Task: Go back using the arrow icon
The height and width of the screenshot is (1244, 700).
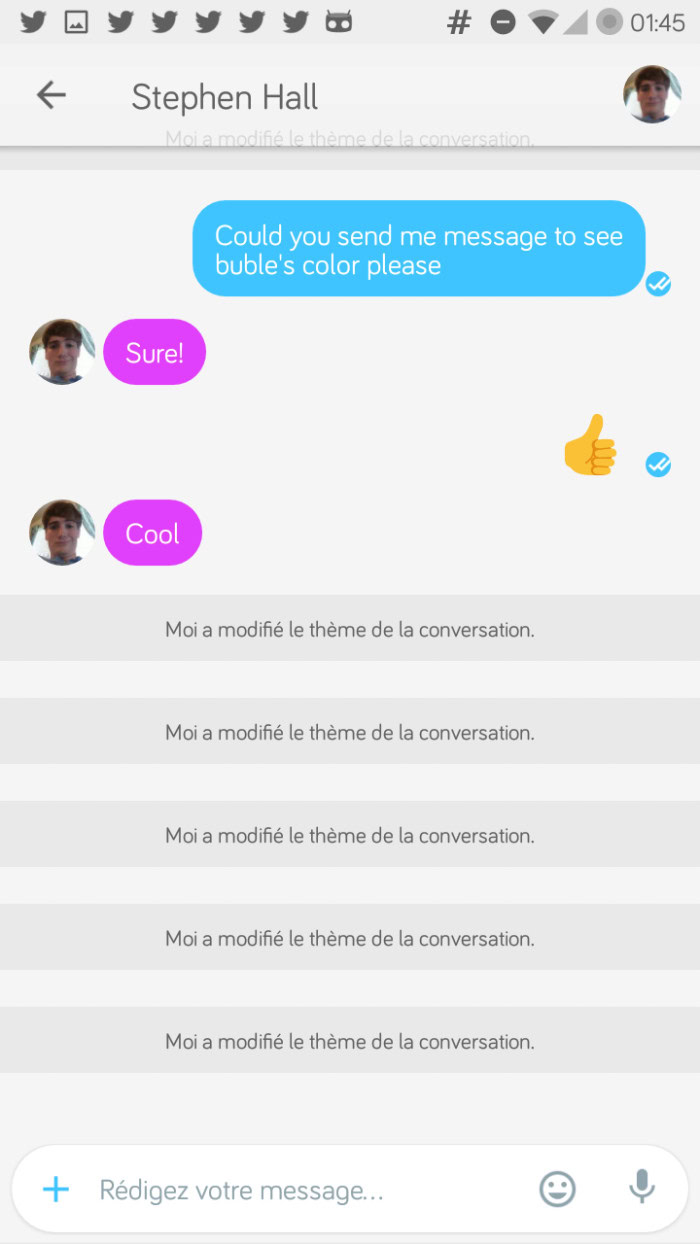Action: point(50,95)
